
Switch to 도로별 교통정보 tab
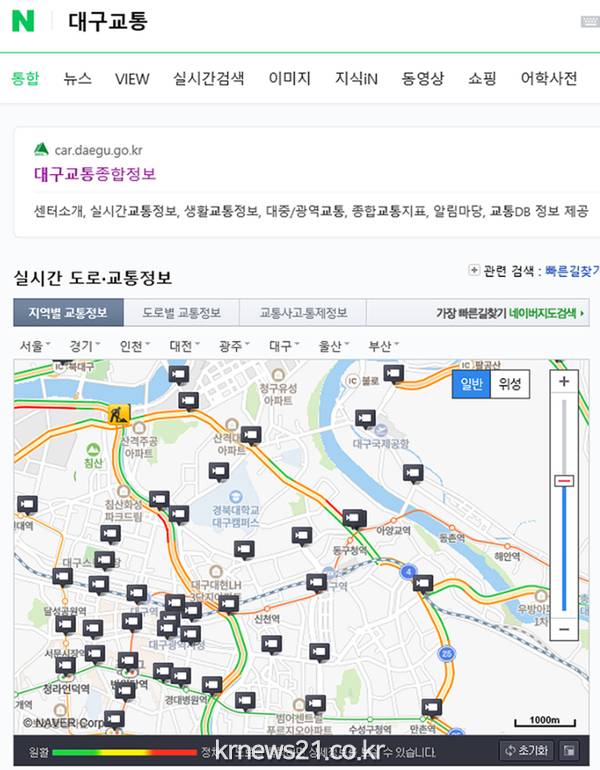[181, 313]
